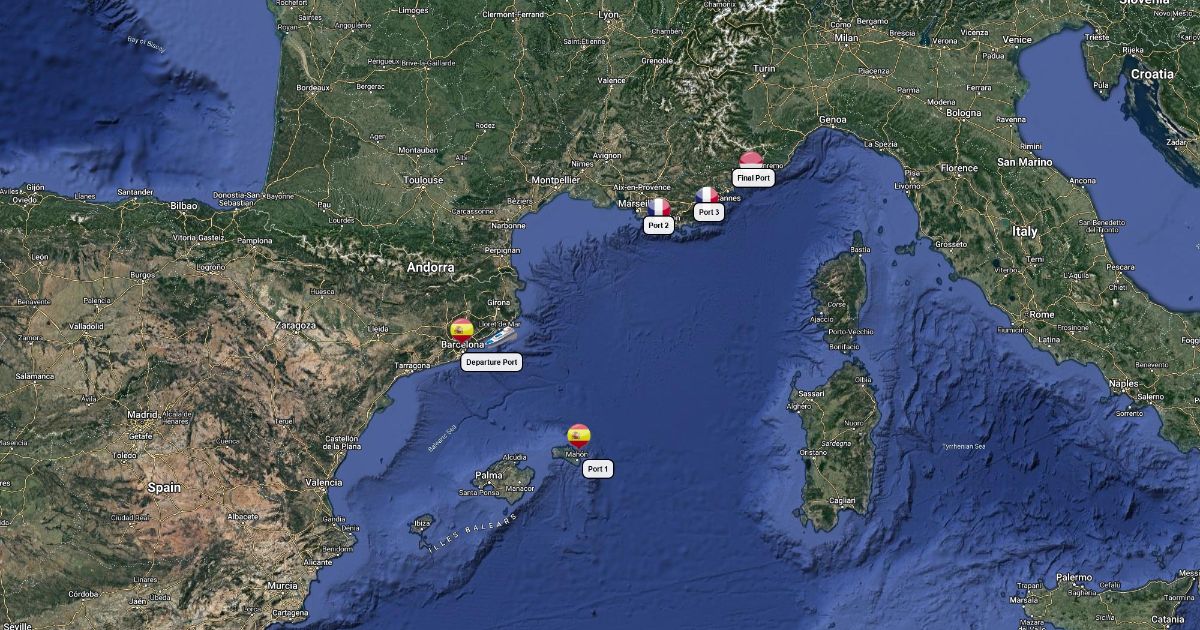Image resolution: width=1200 pixels, height=630 pixels.
Task: Select the Final Port marker
Action: pyautogui.click(x=751, y=160)
